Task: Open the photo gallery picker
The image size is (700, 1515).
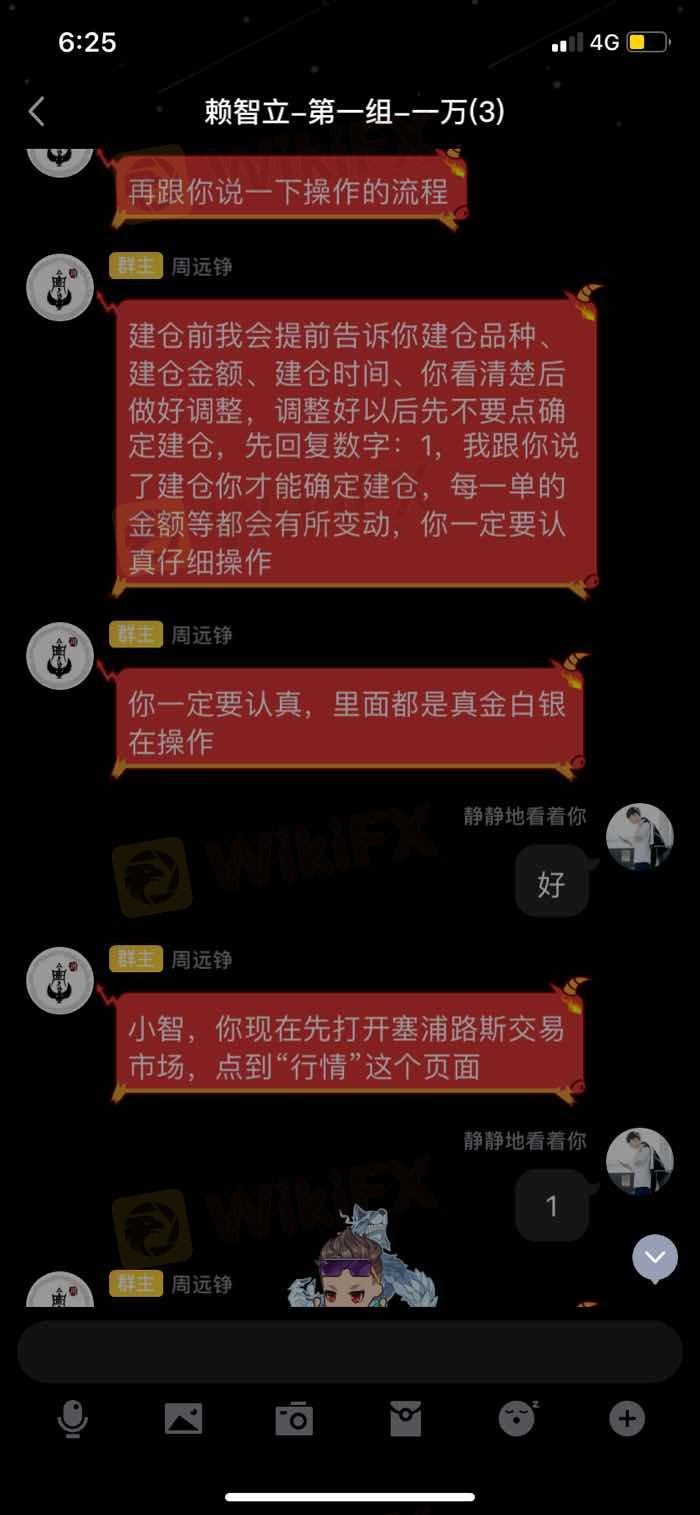Action: pos(183,1418)
